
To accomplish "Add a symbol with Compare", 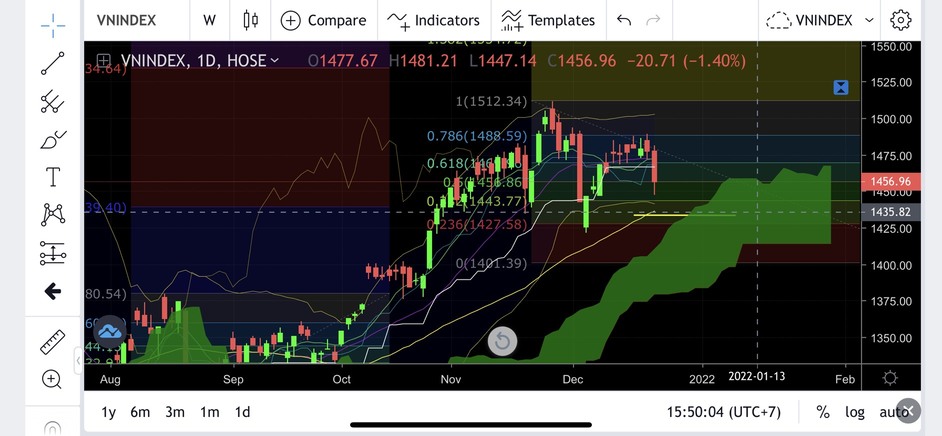I will click(323, 20).
